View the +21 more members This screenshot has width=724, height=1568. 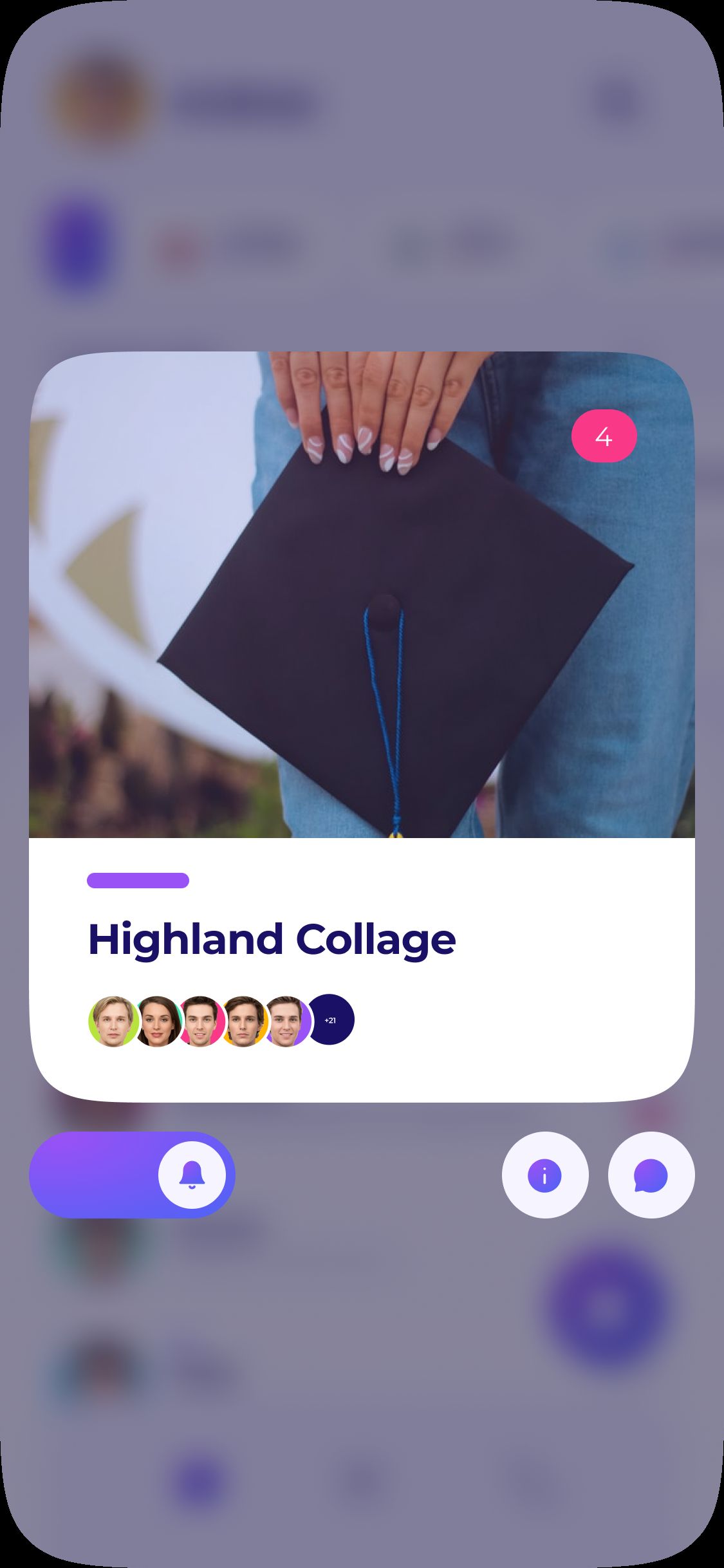[x=330, y=1020]
